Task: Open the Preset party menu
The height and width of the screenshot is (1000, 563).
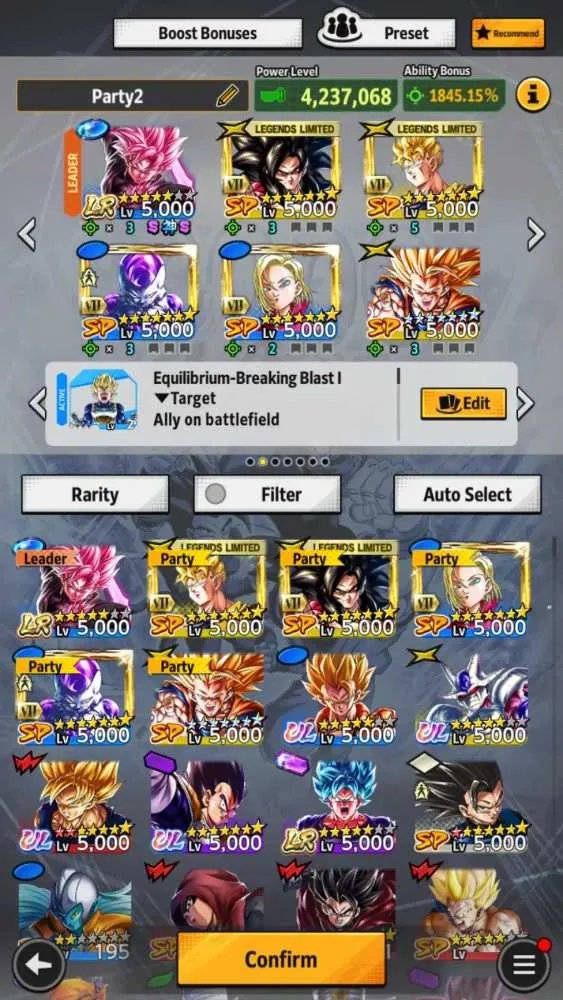Action: click(x=386, y=32)
